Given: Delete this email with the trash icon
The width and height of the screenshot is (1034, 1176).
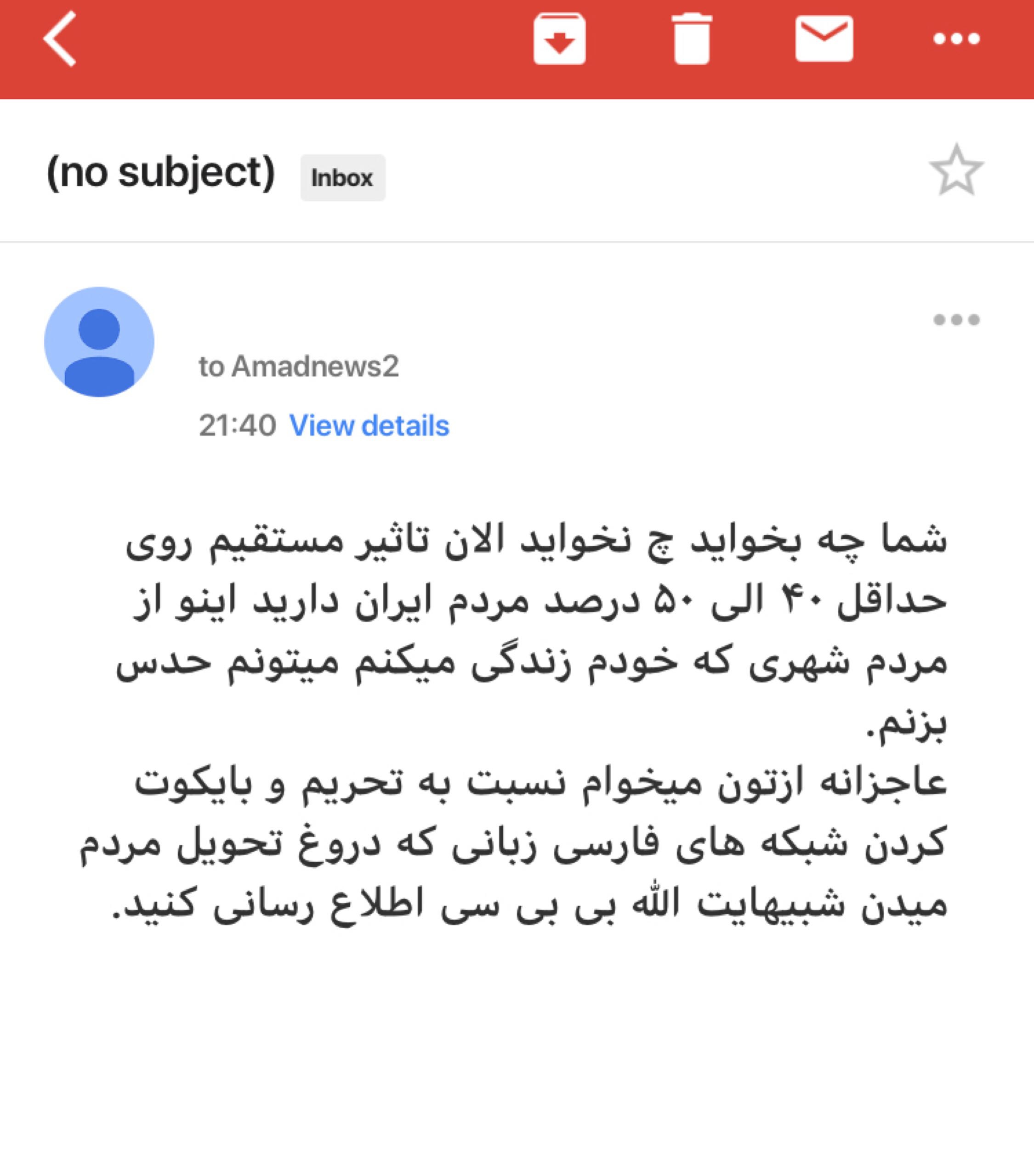Looking at the screenshot, I should click(692, 39).
